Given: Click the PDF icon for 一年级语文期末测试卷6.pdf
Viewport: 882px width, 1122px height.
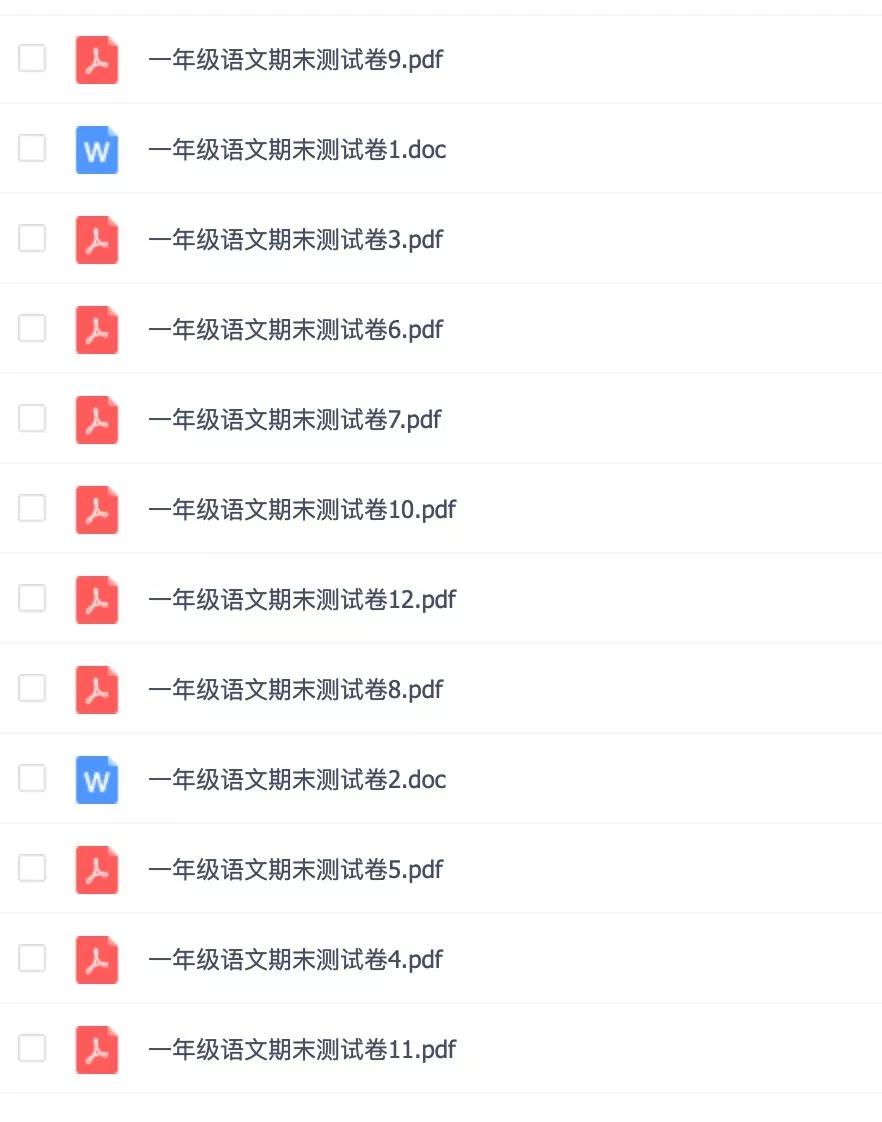Looking at the screenshot, I should click(96, 330).
